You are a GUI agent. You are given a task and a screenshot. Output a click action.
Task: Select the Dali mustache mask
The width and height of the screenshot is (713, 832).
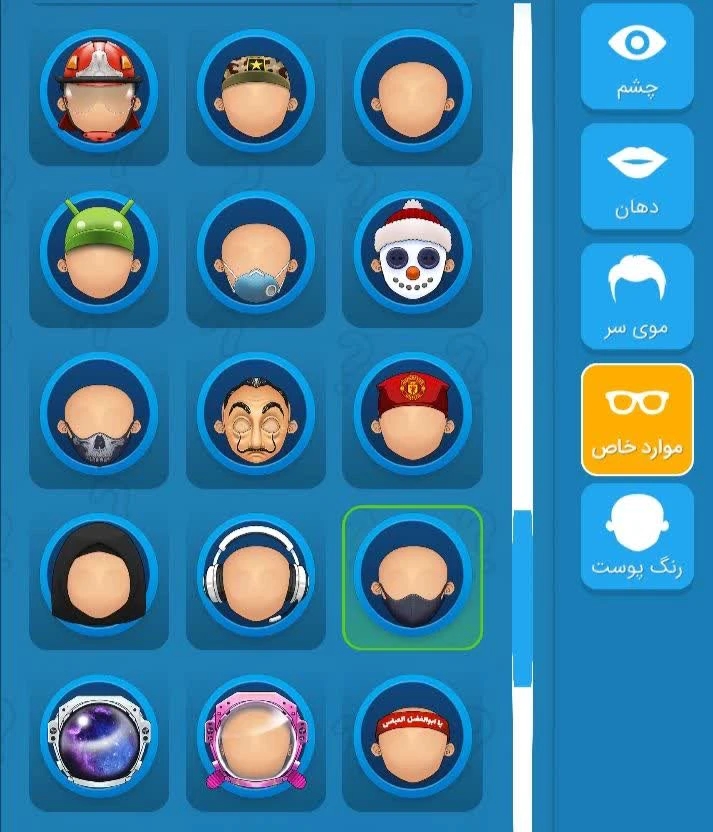coord(256,414)
